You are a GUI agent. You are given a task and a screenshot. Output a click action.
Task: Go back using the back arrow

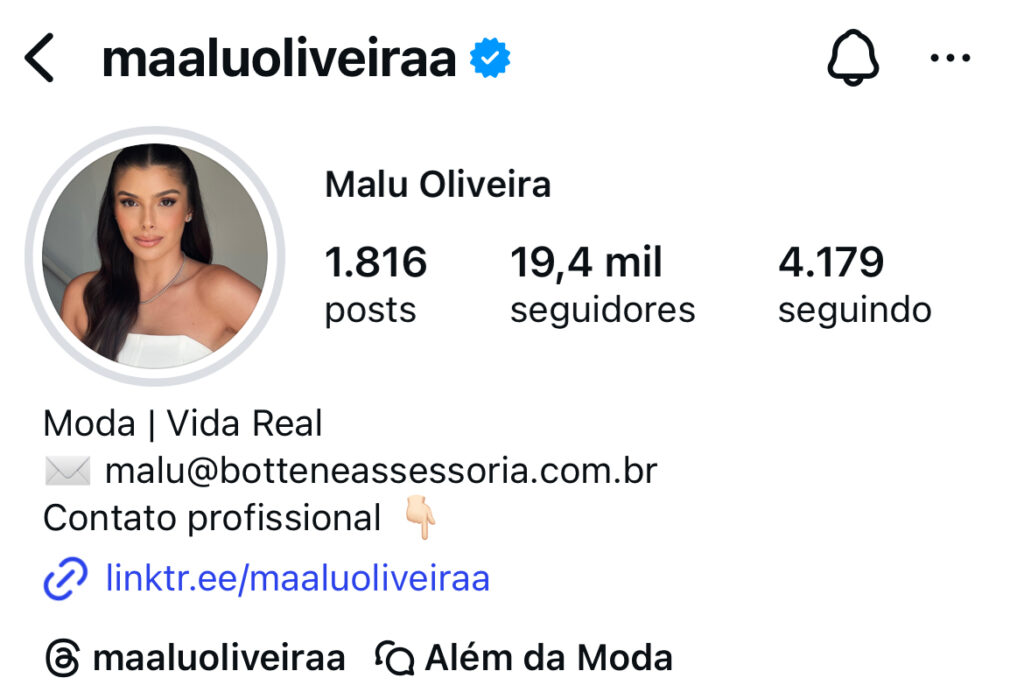(39, 58)
